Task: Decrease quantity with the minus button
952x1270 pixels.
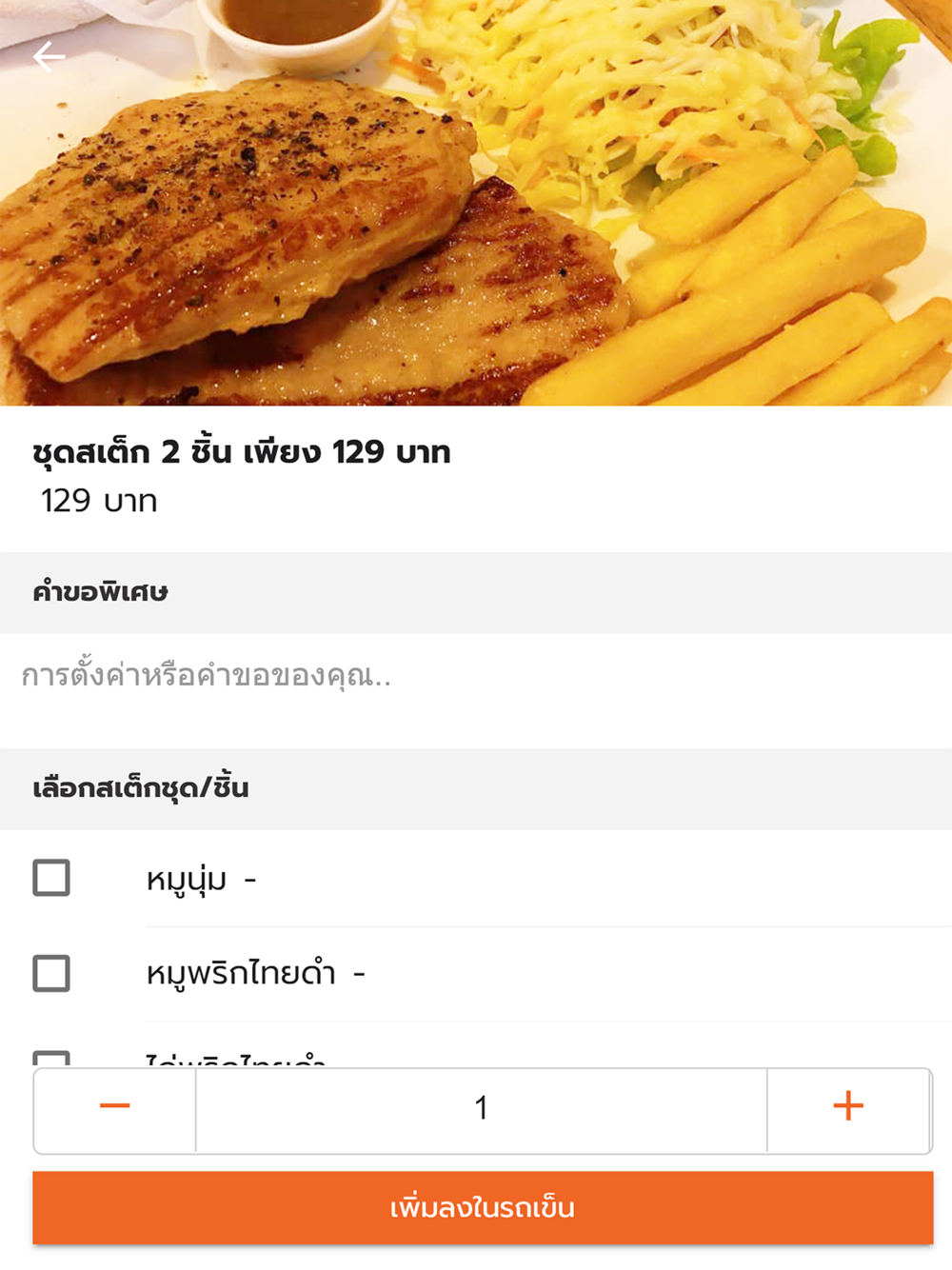Action: (x=115, y=1107)
